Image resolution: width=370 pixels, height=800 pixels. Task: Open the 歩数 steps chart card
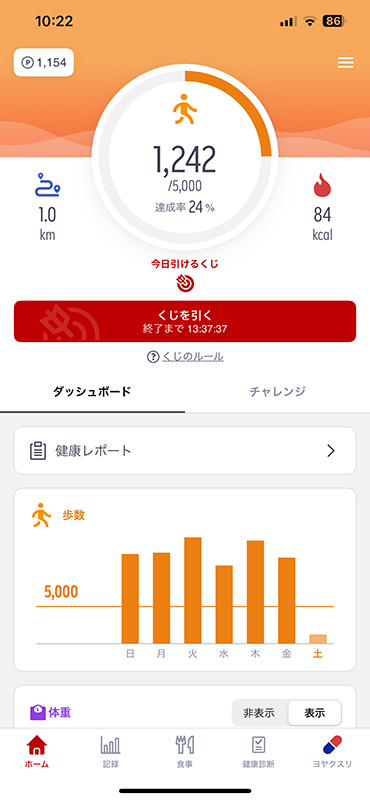(x=185, y=580)
